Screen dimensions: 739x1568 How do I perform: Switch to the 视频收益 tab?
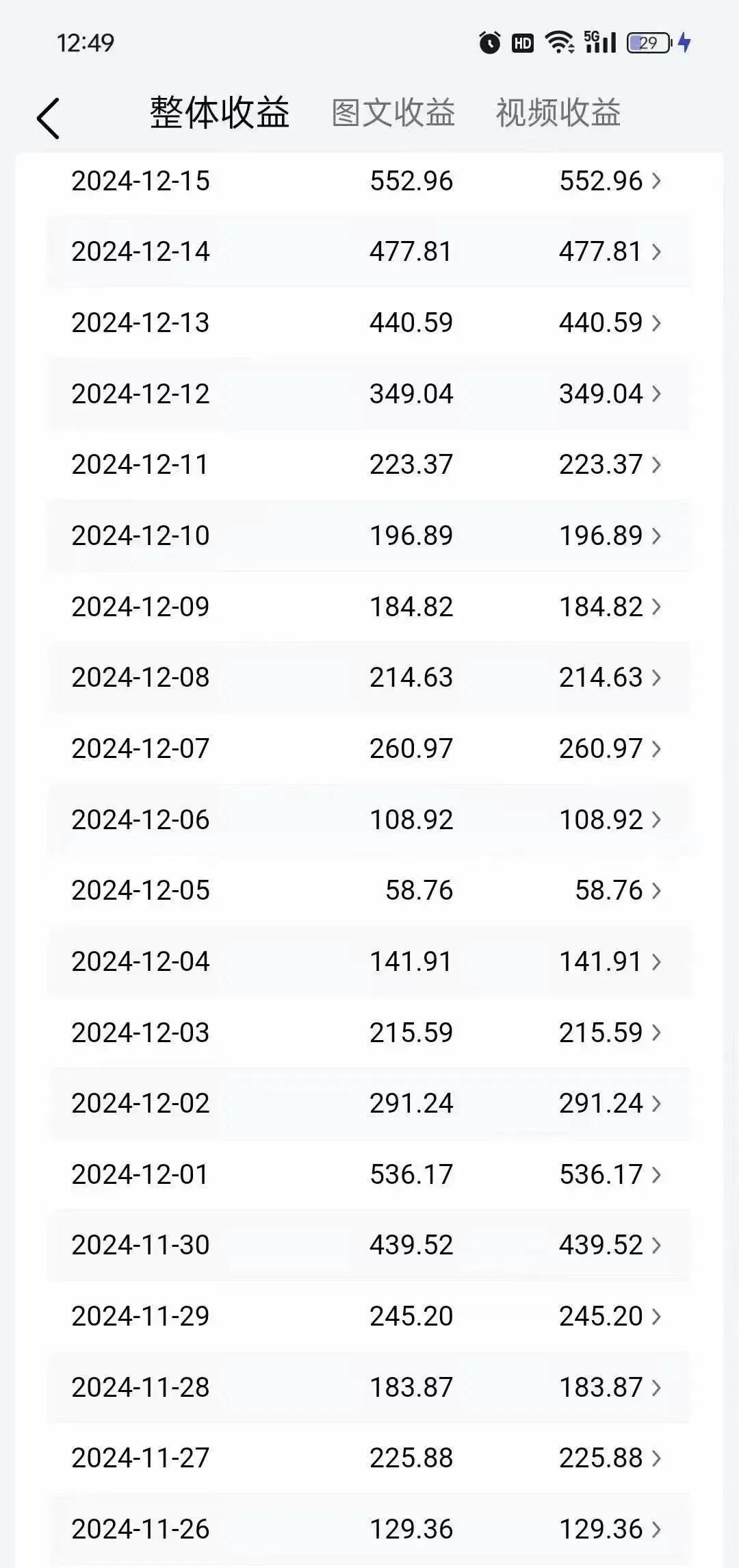[x=558, y=113]
